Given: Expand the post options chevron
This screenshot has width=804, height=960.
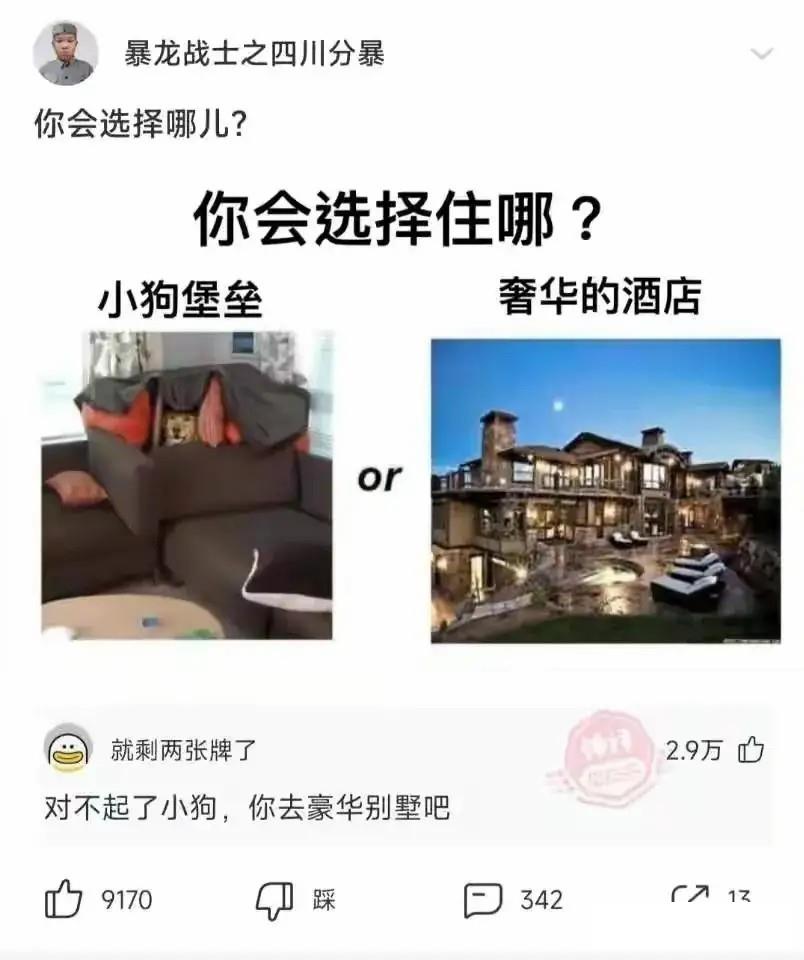Looking at the screenshot, I should (x=762, y=54).
